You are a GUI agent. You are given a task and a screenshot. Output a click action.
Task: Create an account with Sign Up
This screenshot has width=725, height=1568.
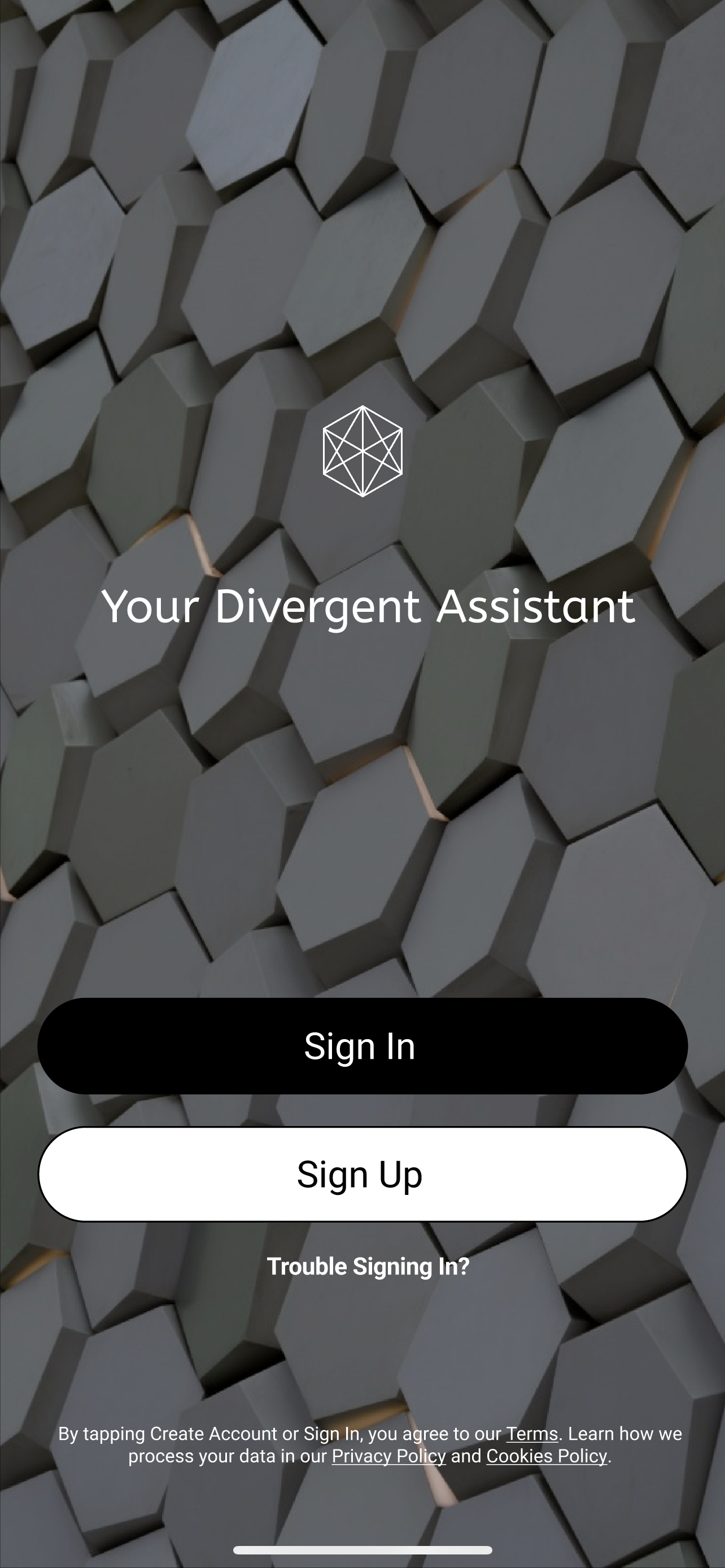point(362,1173)
